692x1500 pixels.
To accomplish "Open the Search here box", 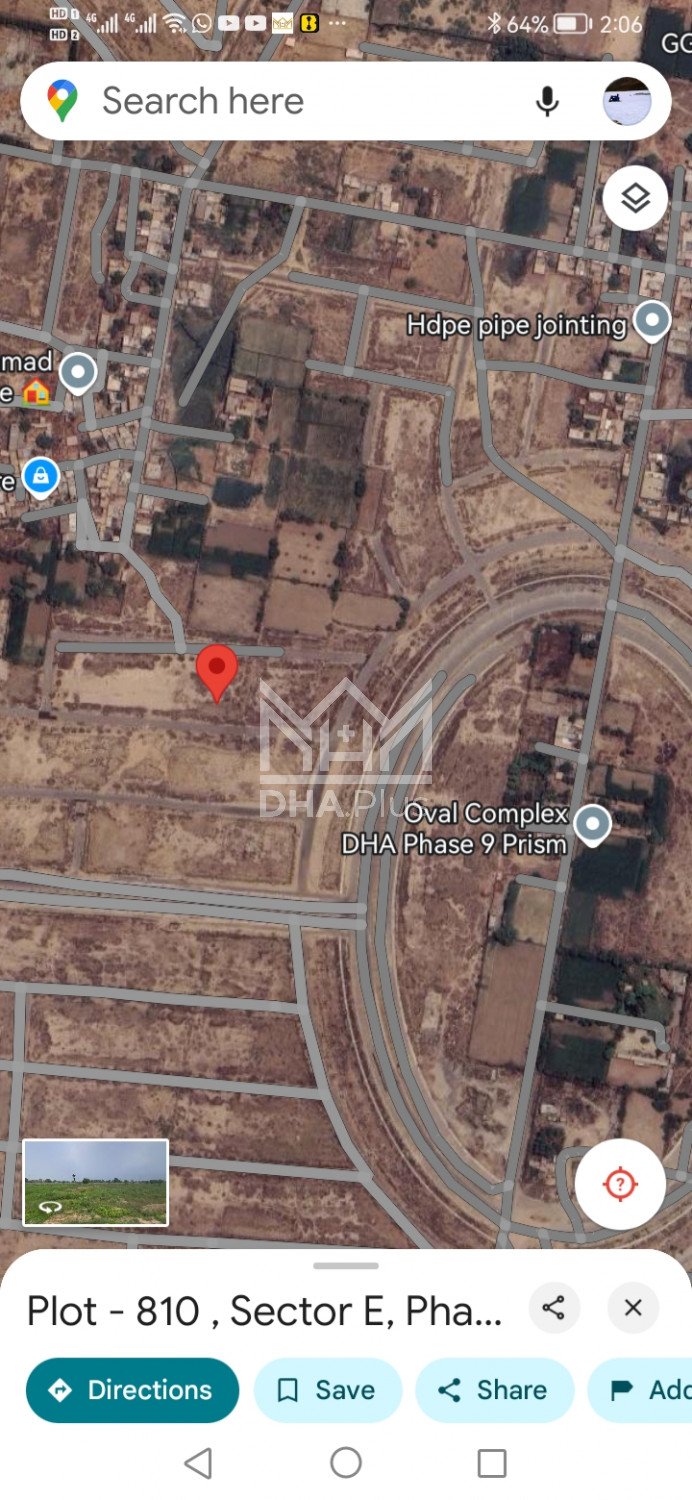I will click(x=300, y=101).
